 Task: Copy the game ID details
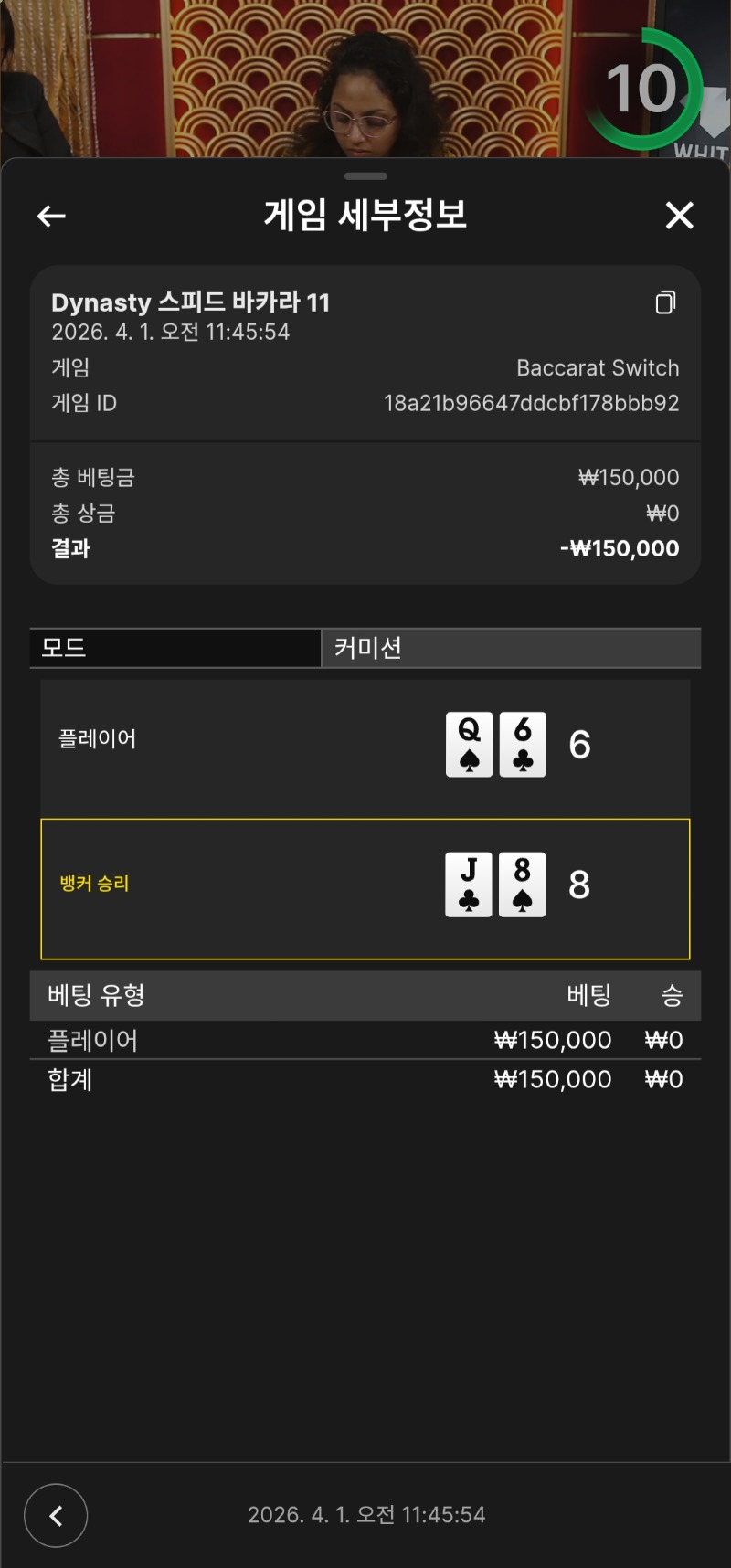click(x=665, y=302)
